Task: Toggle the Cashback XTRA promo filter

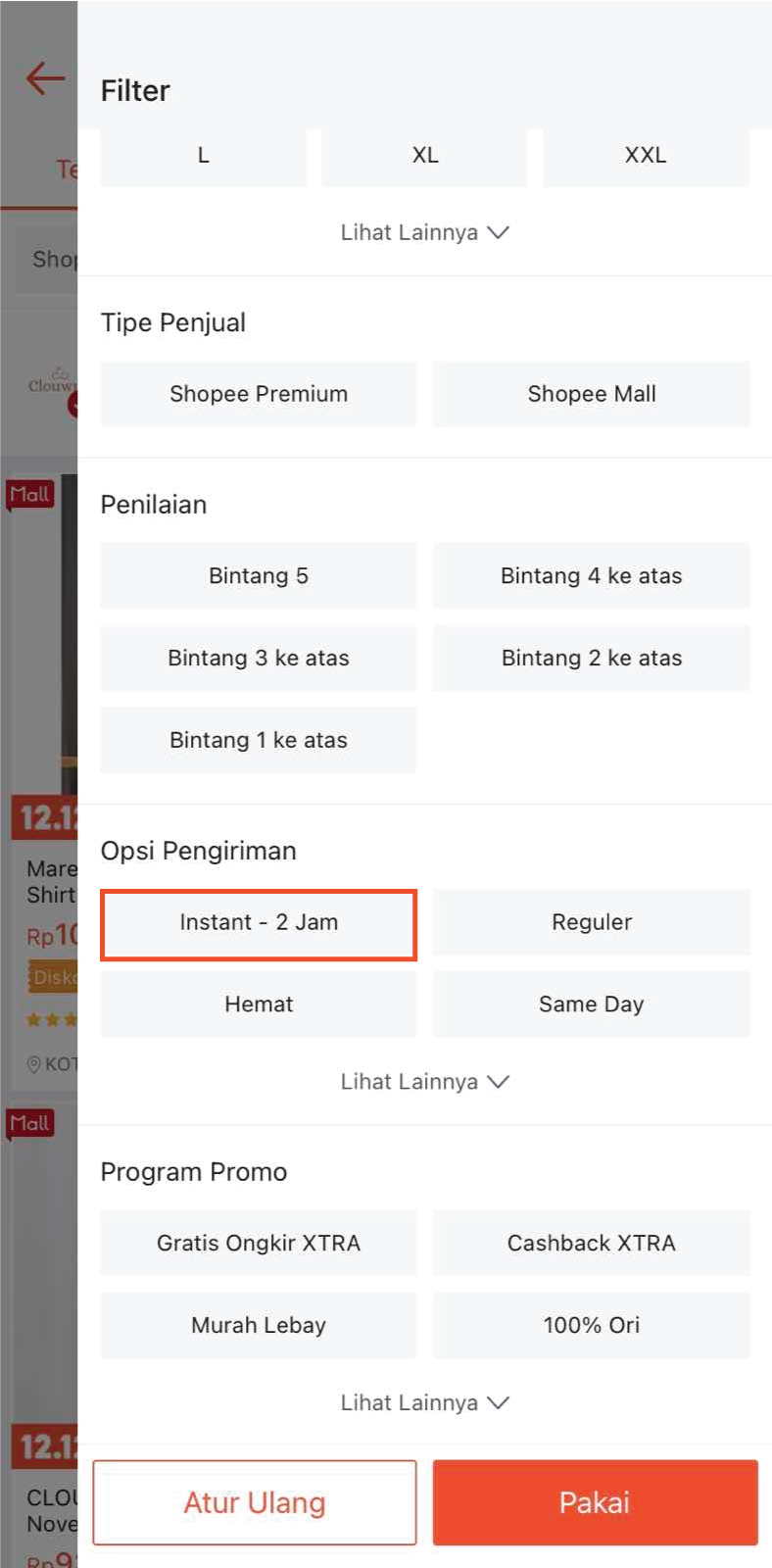Action: pos(591,1243)
